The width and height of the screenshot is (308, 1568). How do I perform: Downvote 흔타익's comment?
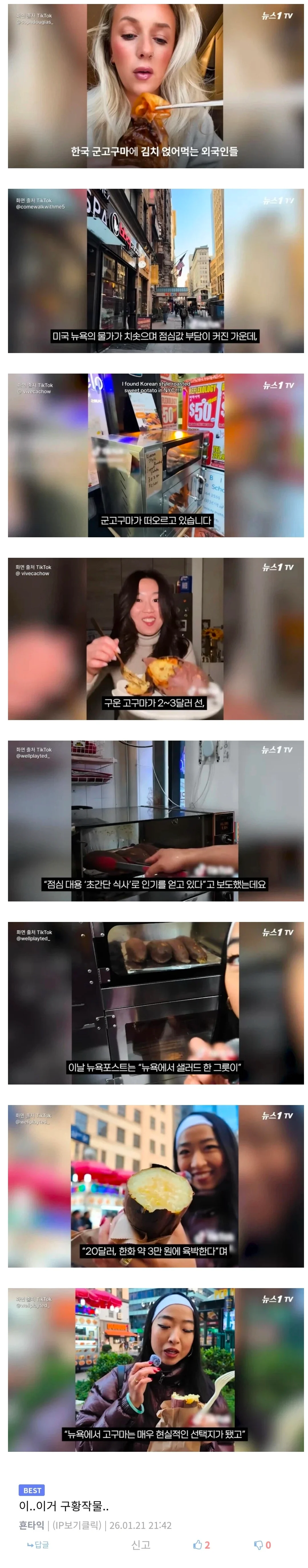(x=262, y=1544)
